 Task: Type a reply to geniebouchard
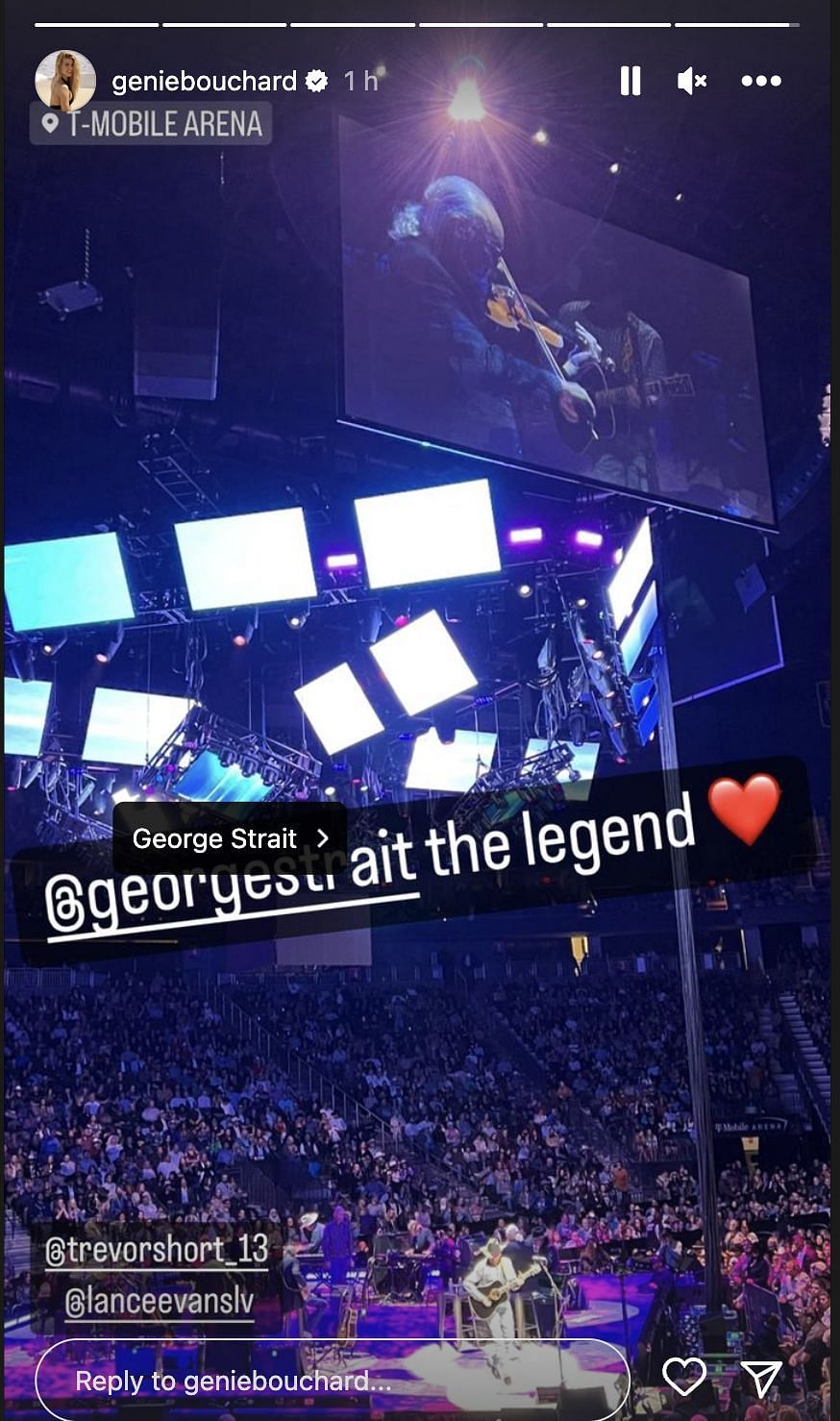pyautogui.click(x=332, y=1381)
